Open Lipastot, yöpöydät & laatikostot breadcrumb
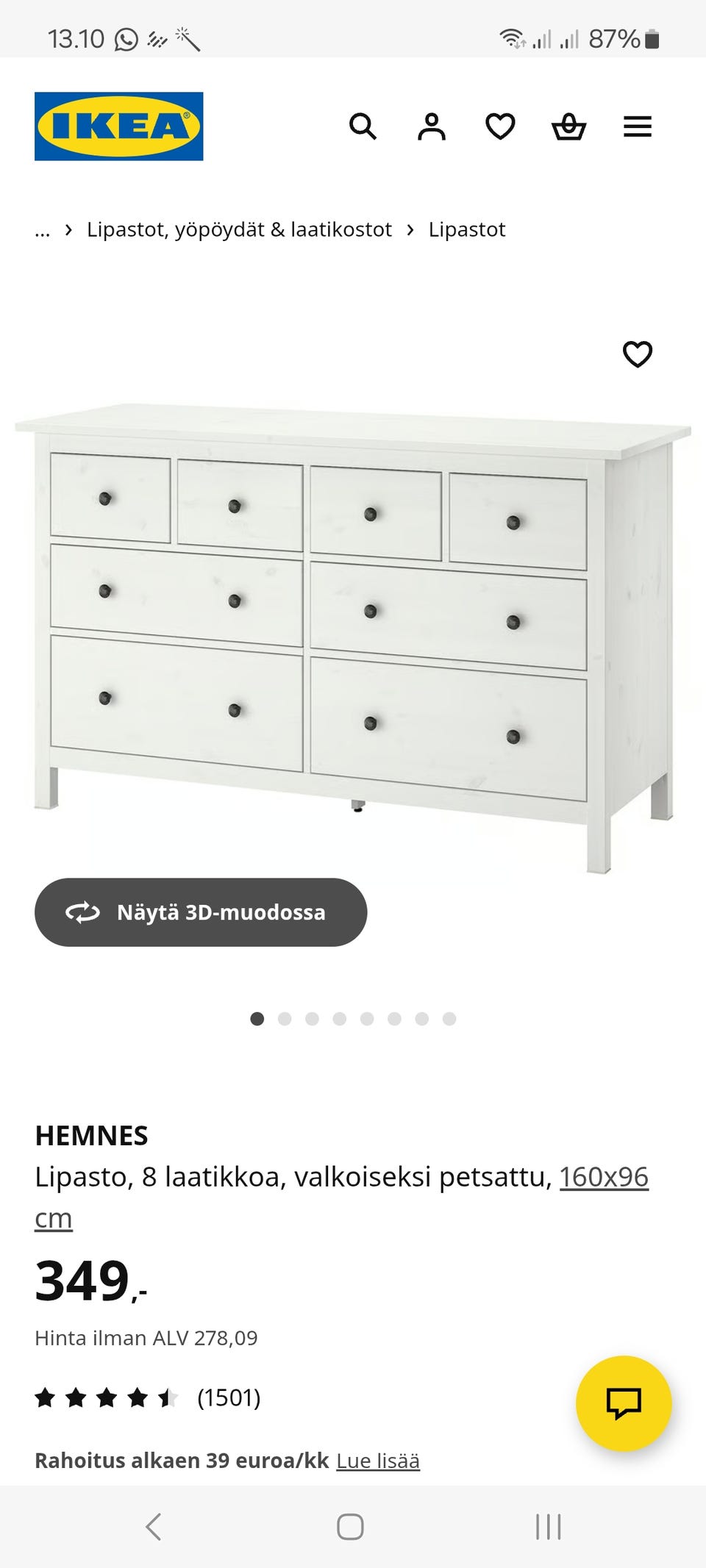This screenshot has width=706, height=1568. tap(239, 229)
